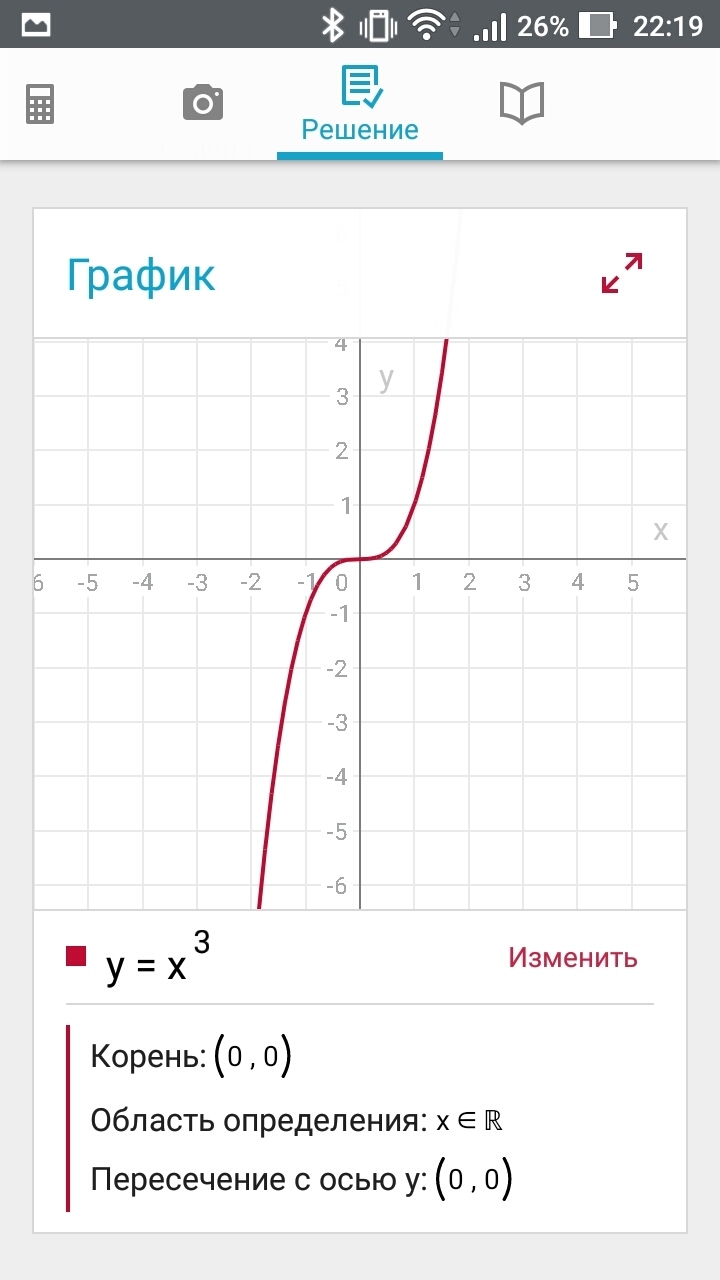This screenshot has height=1280, width=720.
Task: Open the camera tab
Action: point(203,103)
